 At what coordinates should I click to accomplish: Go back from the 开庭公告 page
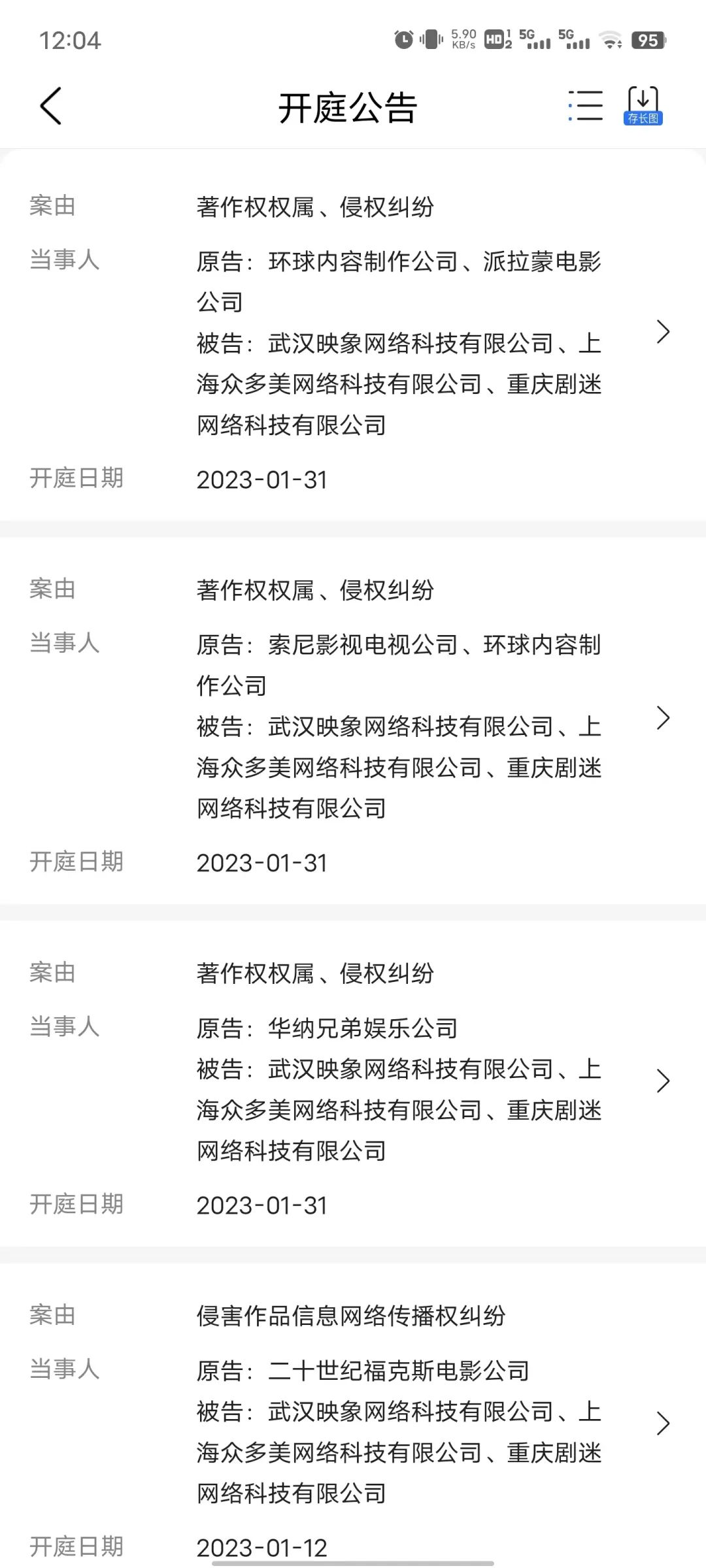pos(51,106)
